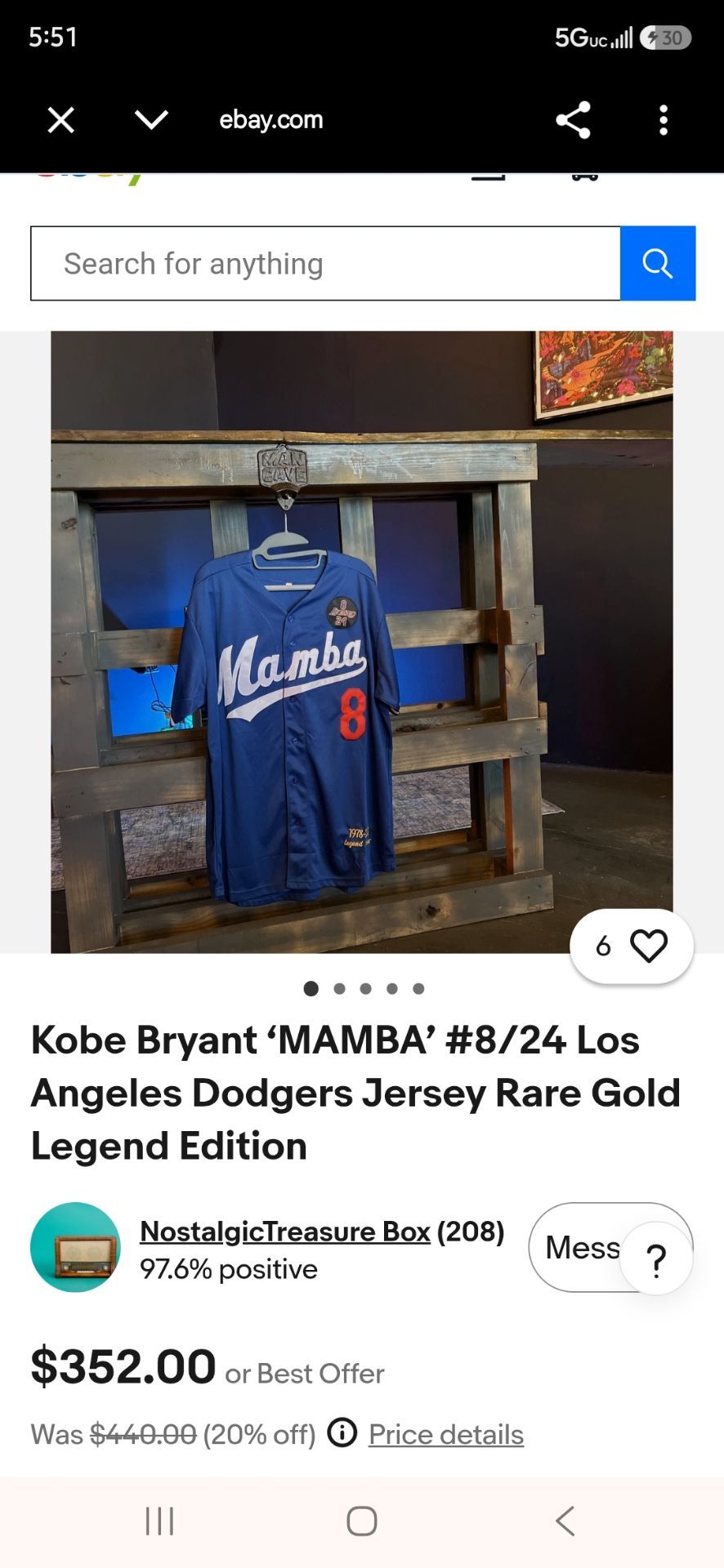Image resolution: width=724 pixels, height=1568 pixels.
Task: Open the Mamba jersey product photo
Action: [362, 642]
